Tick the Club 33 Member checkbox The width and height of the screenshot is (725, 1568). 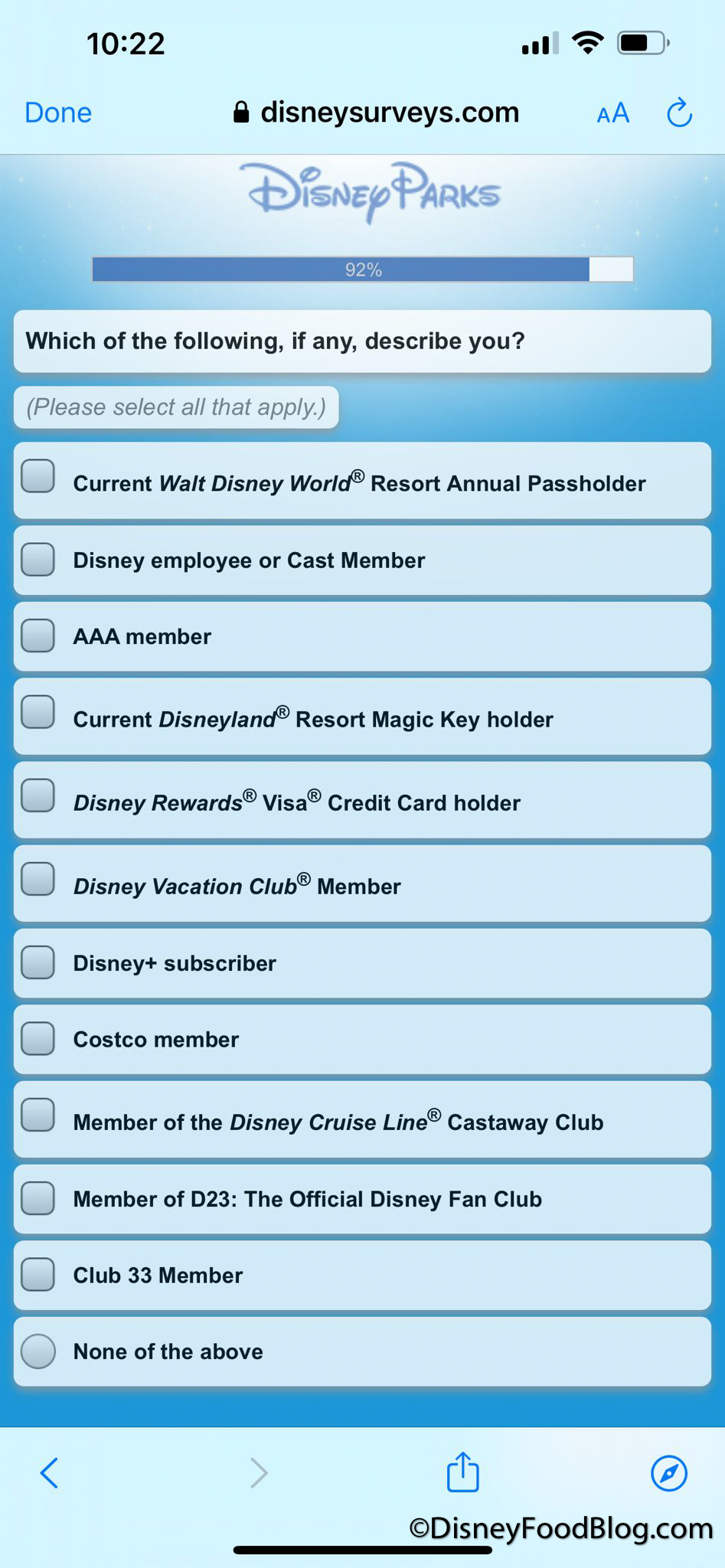point(38,1275)
